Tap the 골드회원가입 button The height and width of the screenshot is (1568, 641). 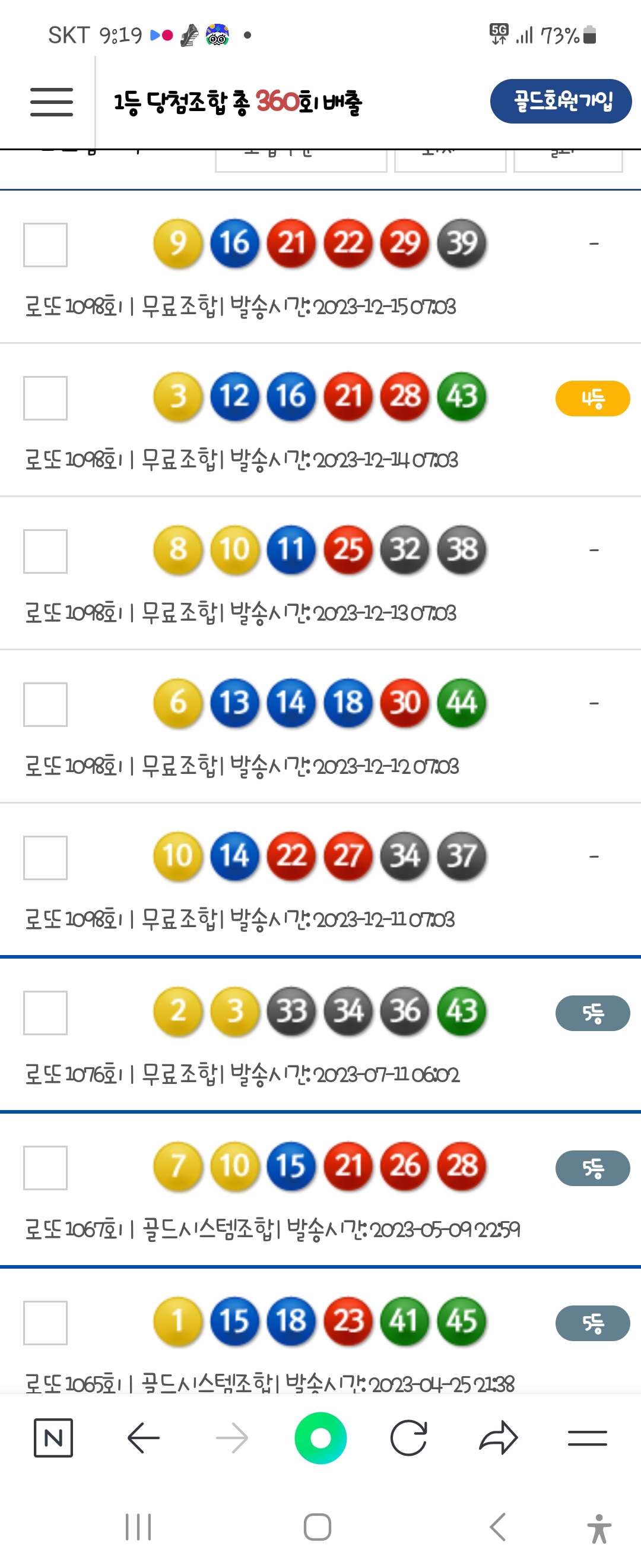tap(560, 101)
